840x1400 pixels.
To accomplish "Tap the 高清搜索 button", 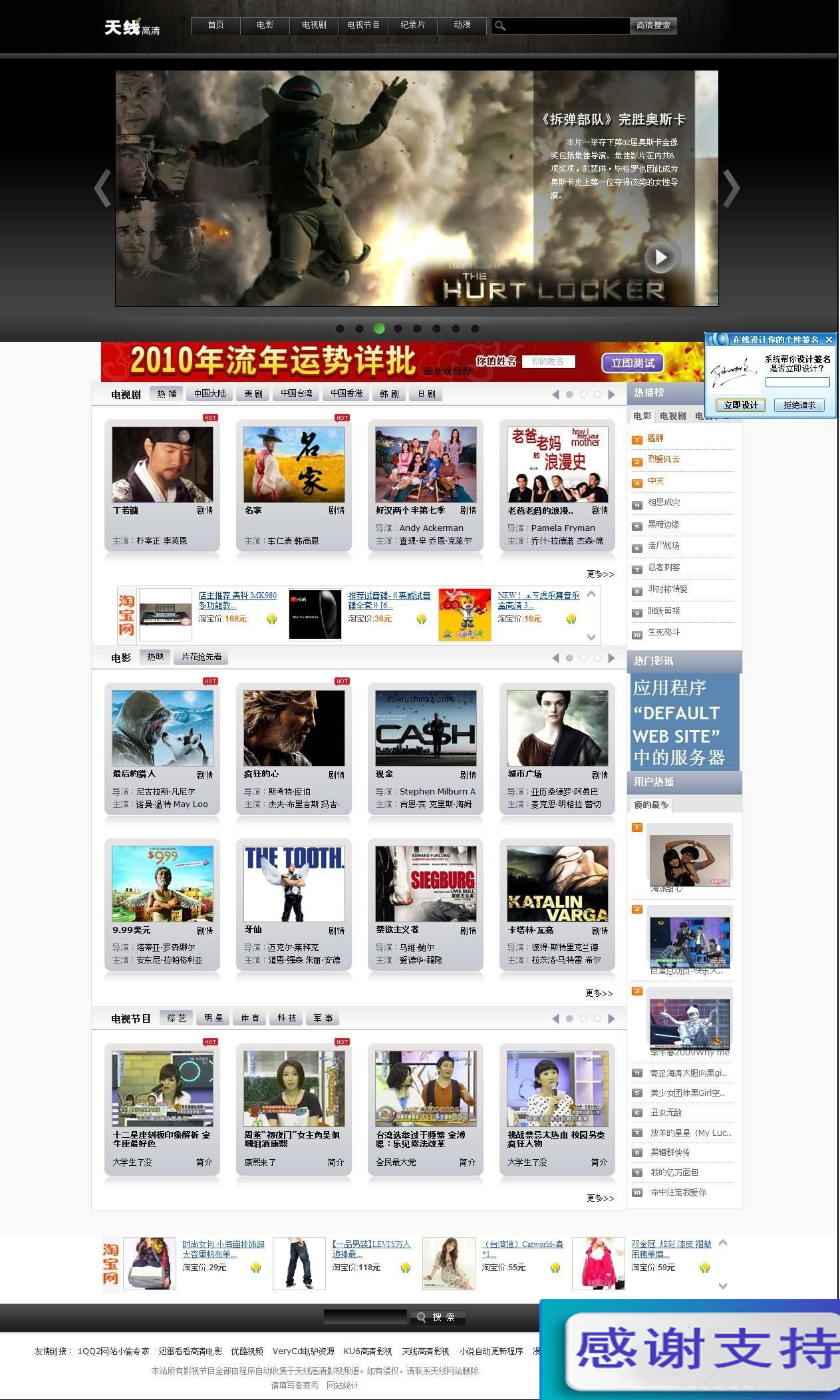I will click(x=652, y=25).
